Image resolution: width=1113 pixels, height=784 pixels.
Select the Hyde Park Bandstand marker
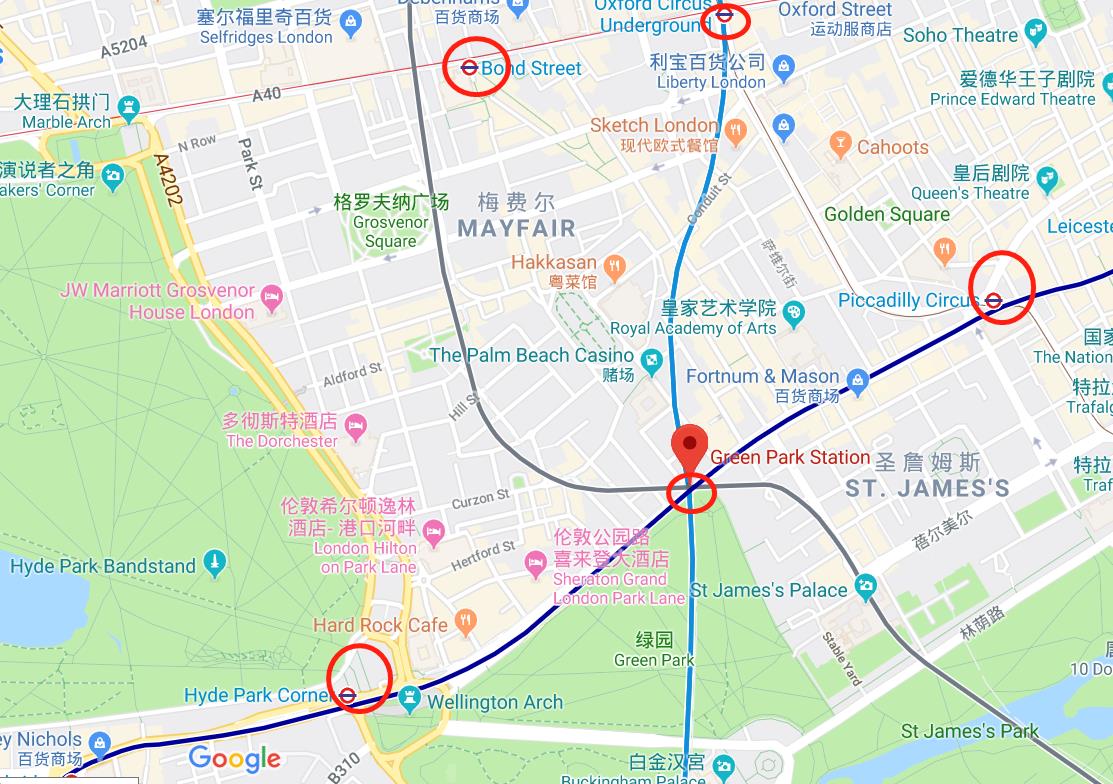pos(215,563)
